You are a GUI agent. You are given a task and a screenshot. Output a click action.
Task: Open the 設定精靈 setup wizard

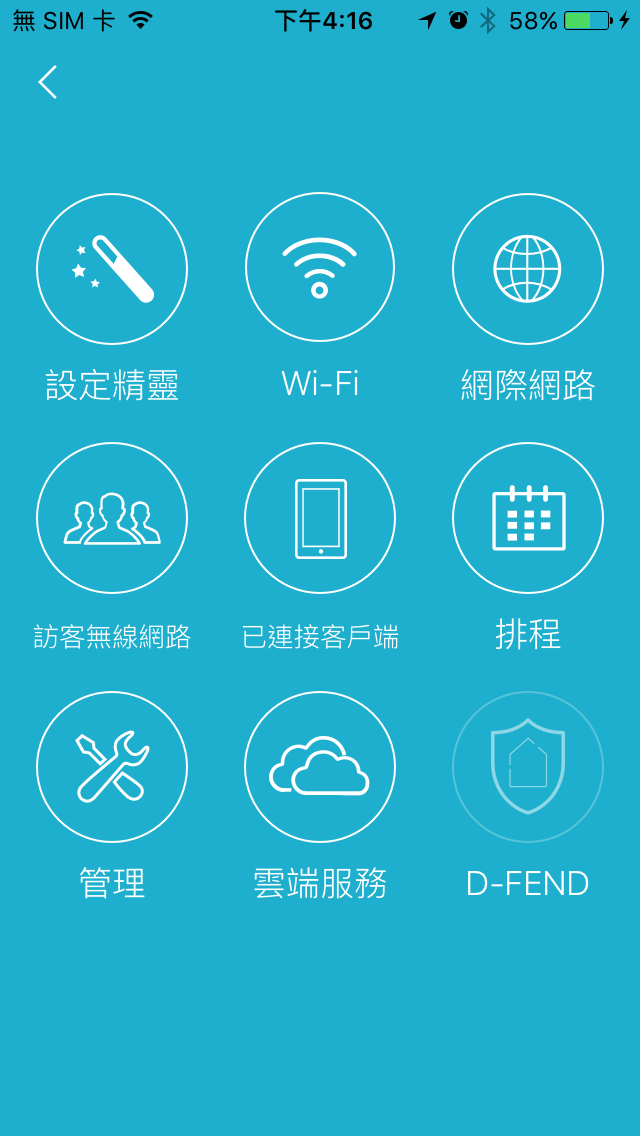tap(112, 269)
